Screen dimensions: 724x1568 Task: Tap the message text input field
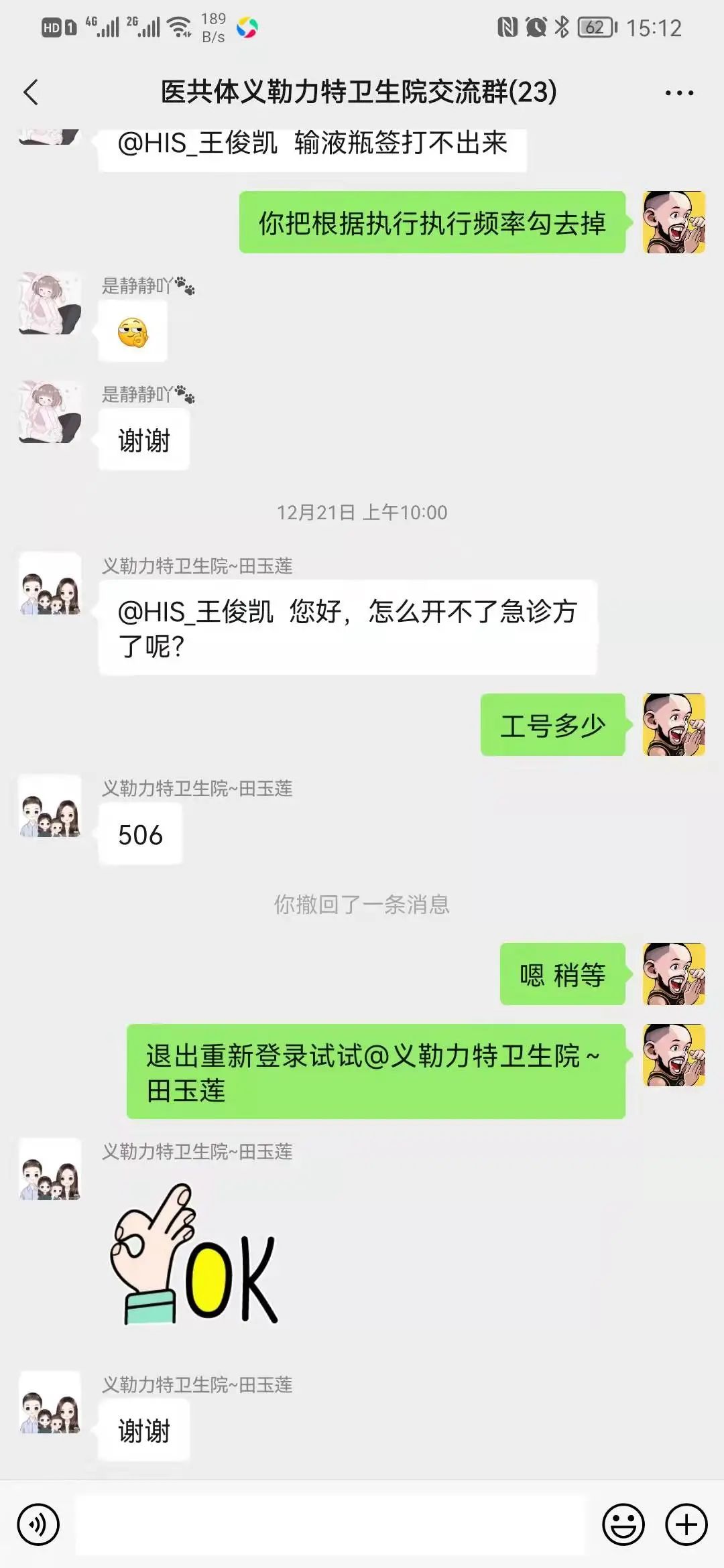(330, 1524)
